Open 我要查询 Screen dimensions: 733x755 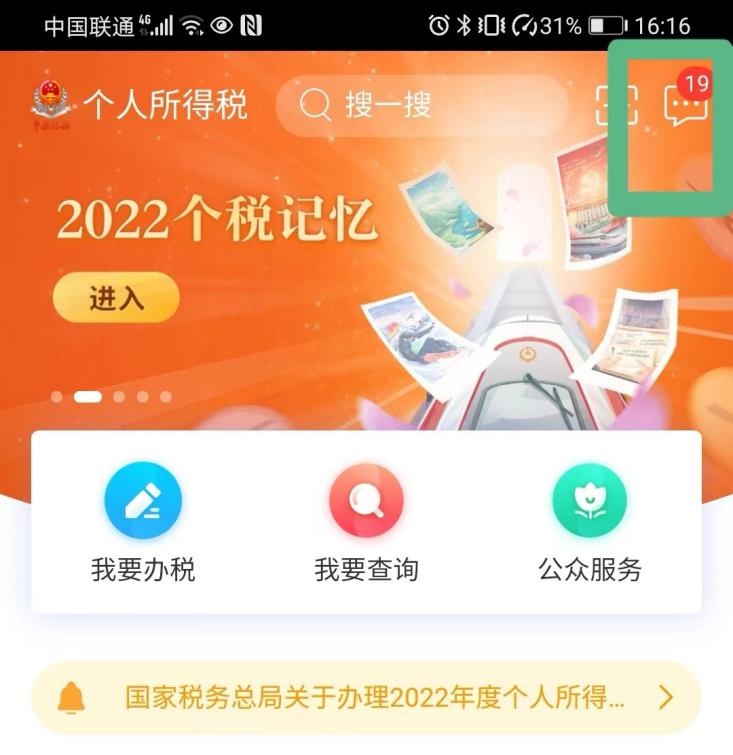[x=366, y=522]
